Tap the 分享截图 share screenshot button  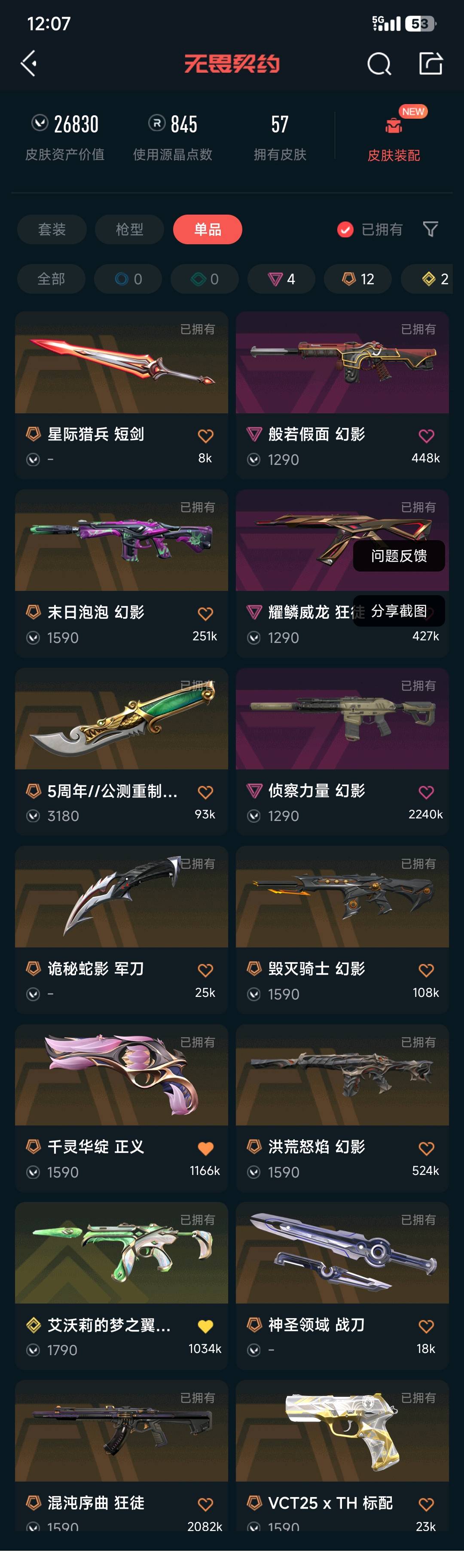[x=399, y=611]
